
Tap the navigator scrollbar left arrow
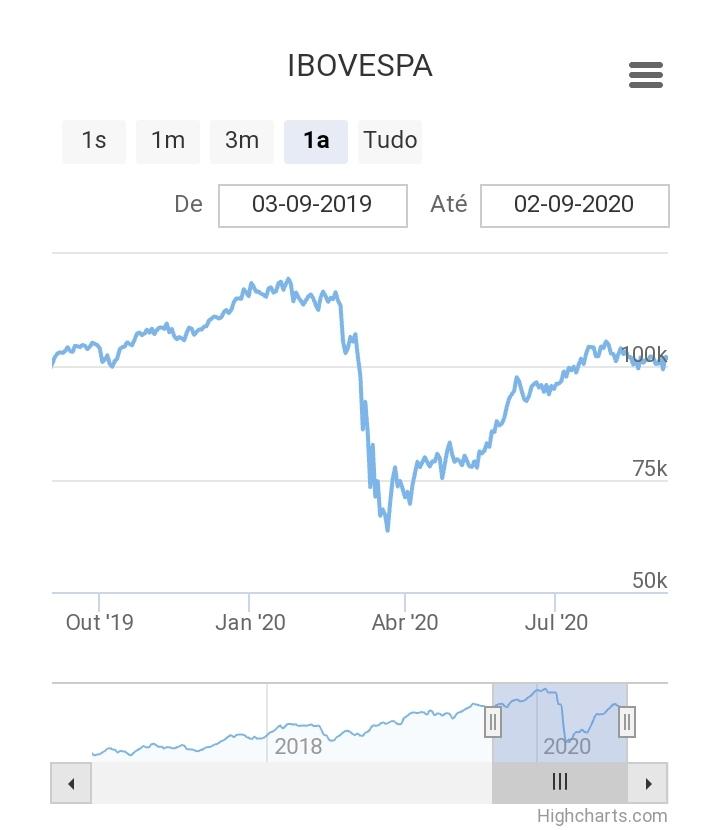[71, 783]
